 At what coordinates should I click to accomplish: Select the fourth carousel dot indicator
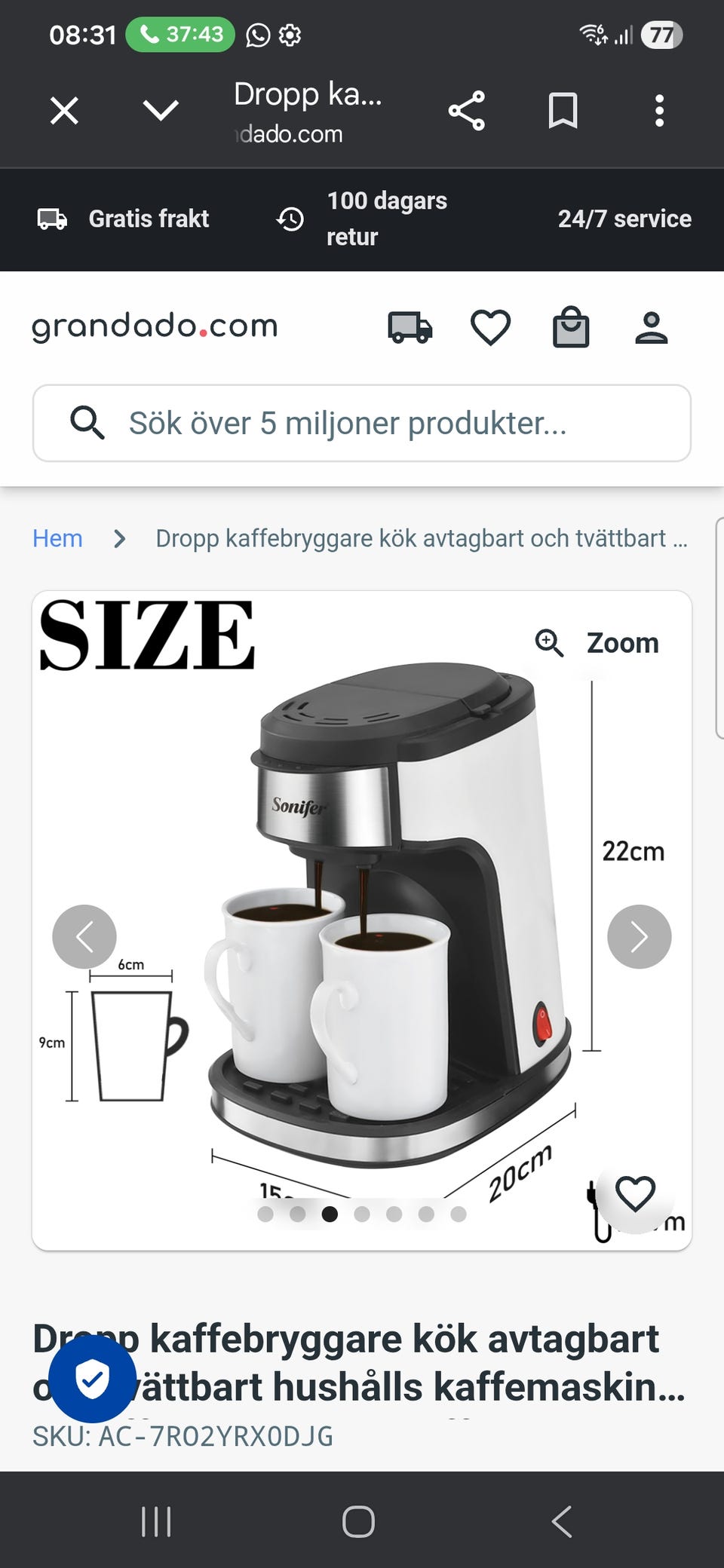click(x=361, y=1215)
